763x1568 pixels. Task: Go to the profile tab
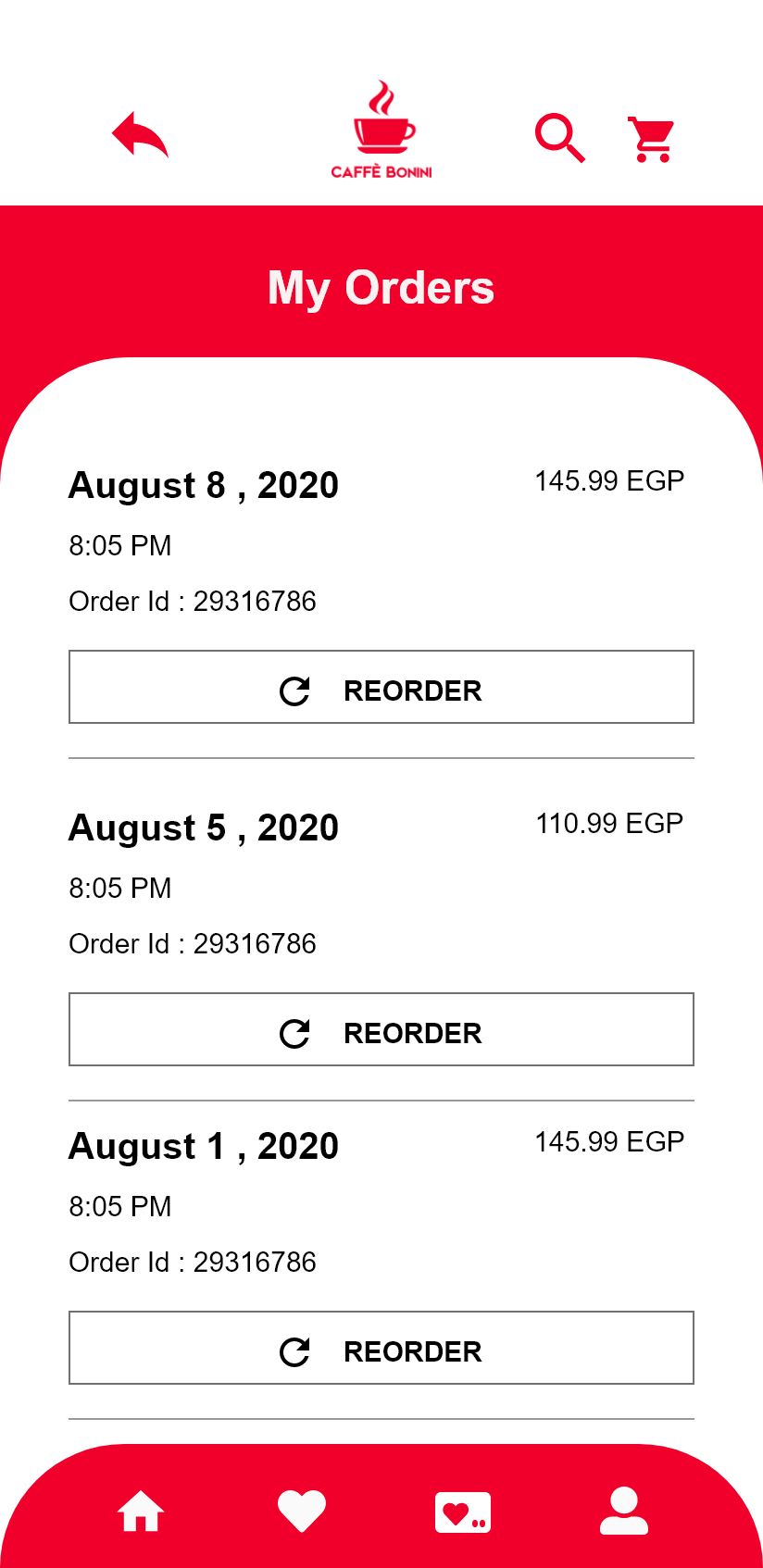point(624,1511)
